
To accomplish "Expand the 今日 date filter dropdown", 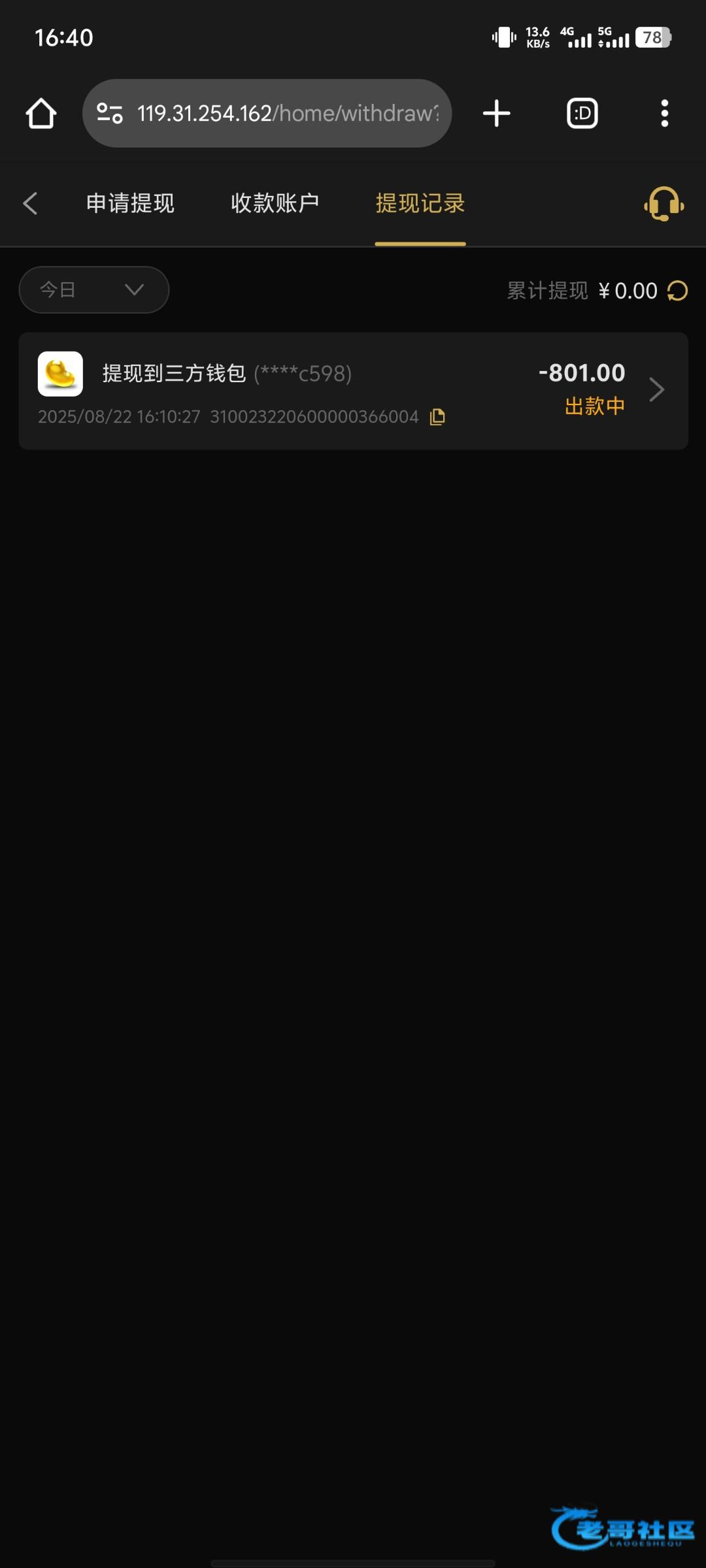I will [94, 289].
